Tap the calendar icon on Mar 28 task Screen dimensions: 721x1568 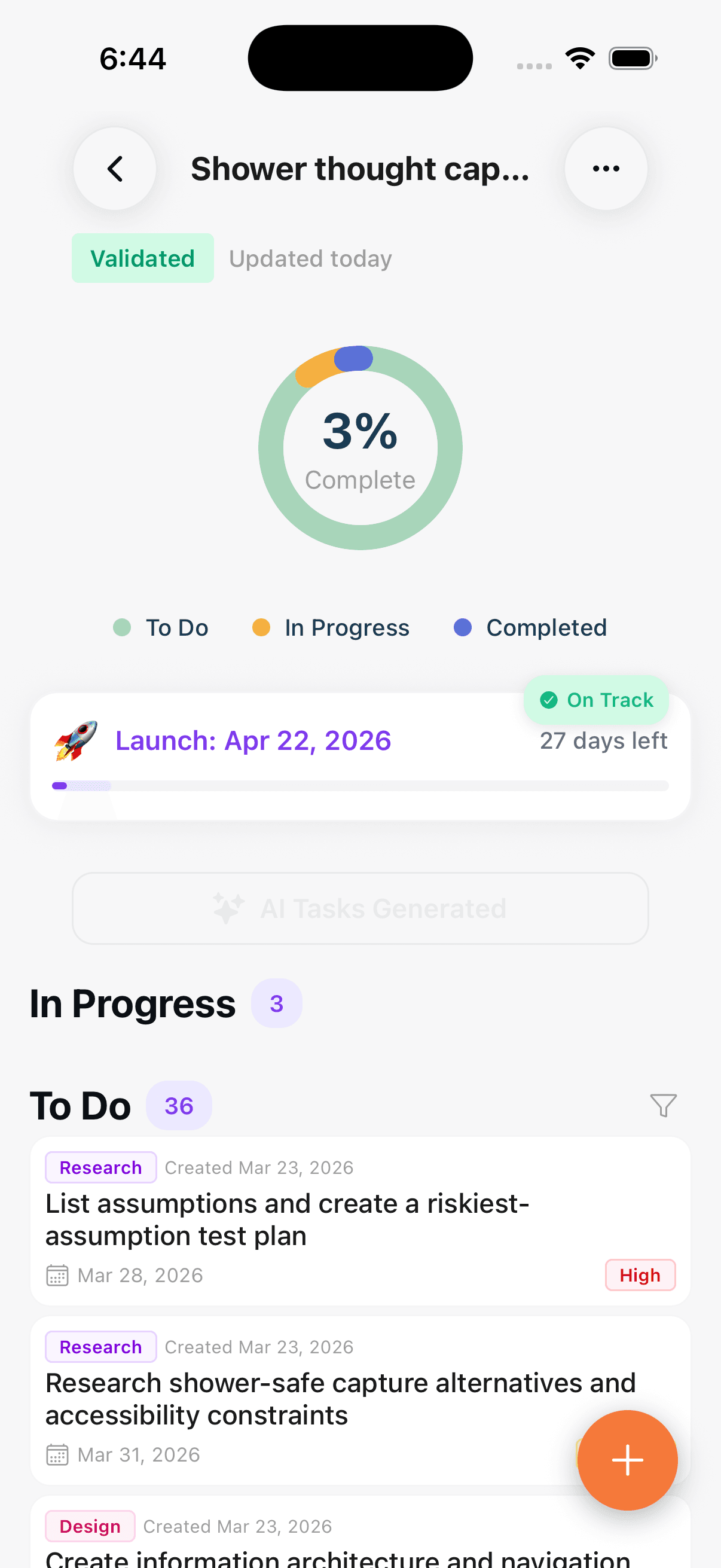point(57,1274)
